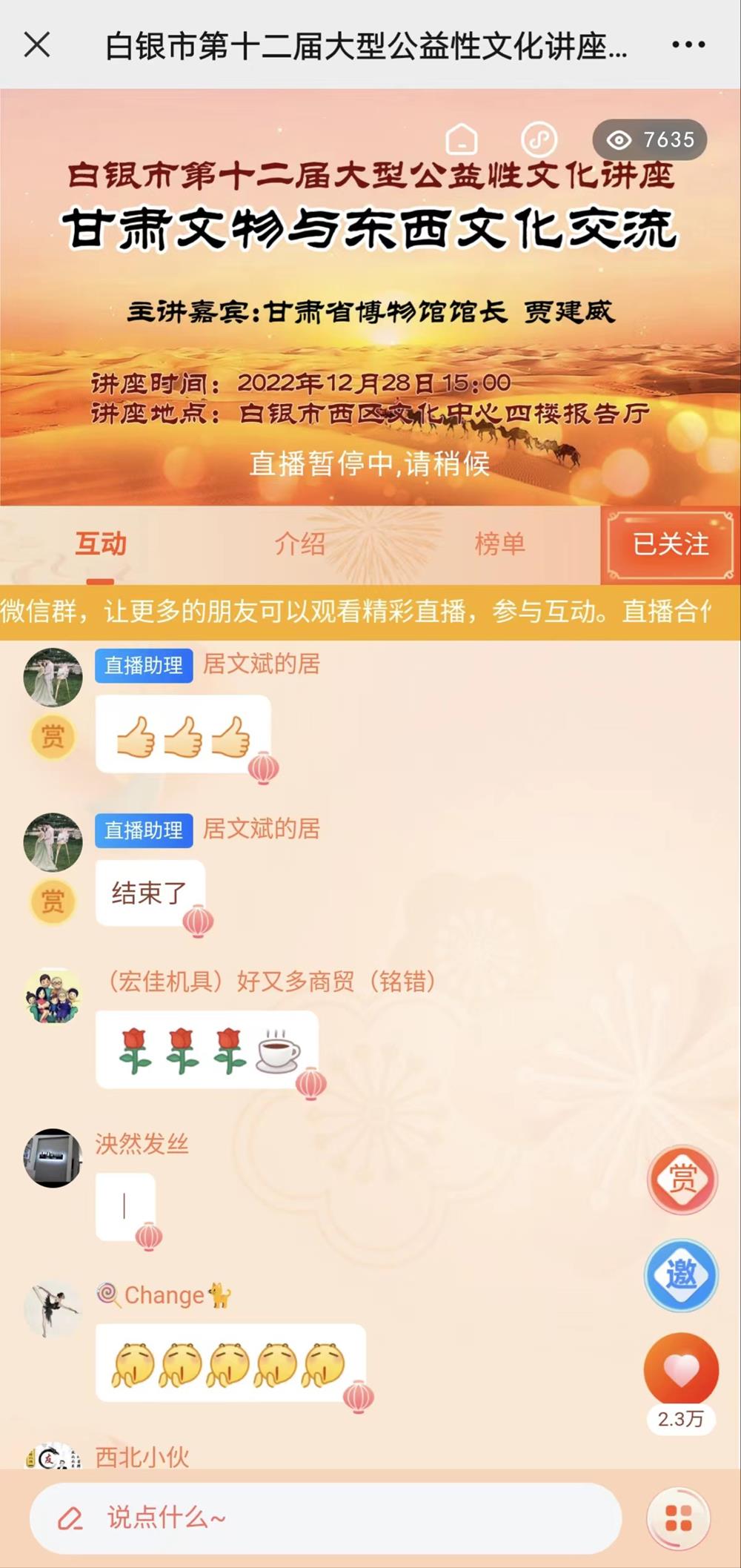This screenshot has height=1568, width=741.
Task: Open 决然发丝's profile avatar
Action: pyautogui.click(x=53, y=1158)
